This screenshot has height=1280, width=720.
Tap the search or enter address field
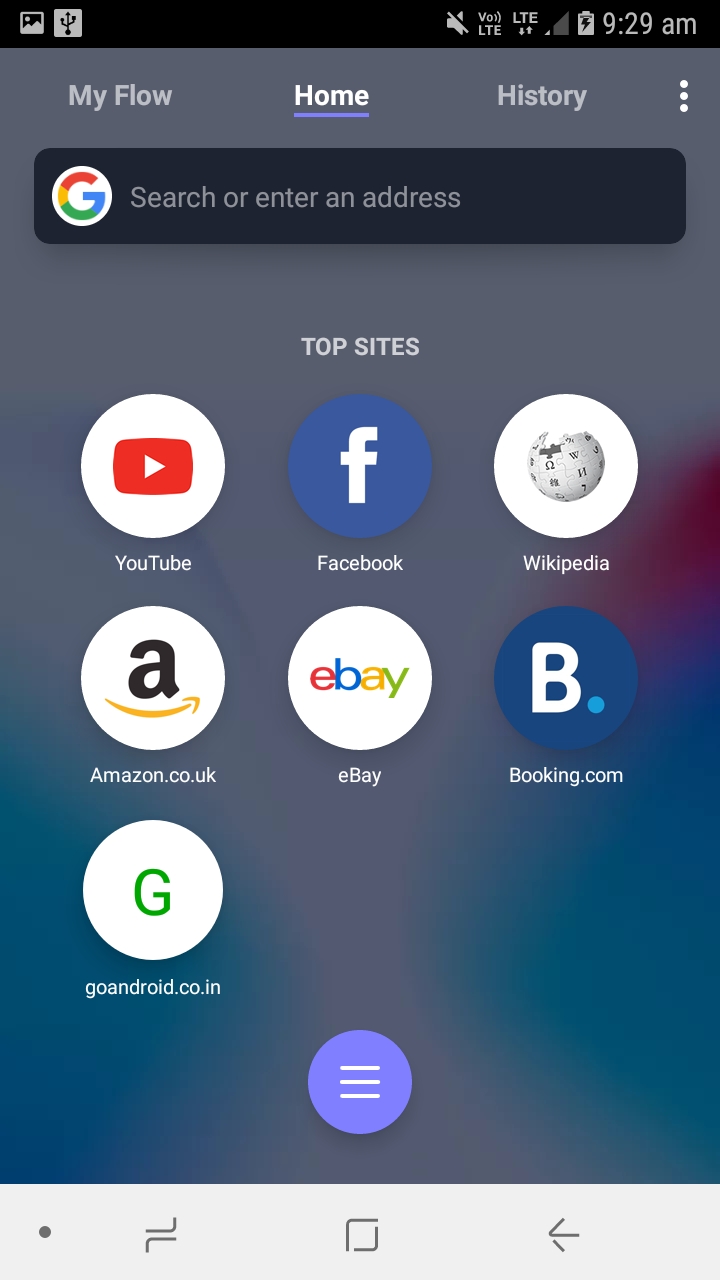pos(360,196)
